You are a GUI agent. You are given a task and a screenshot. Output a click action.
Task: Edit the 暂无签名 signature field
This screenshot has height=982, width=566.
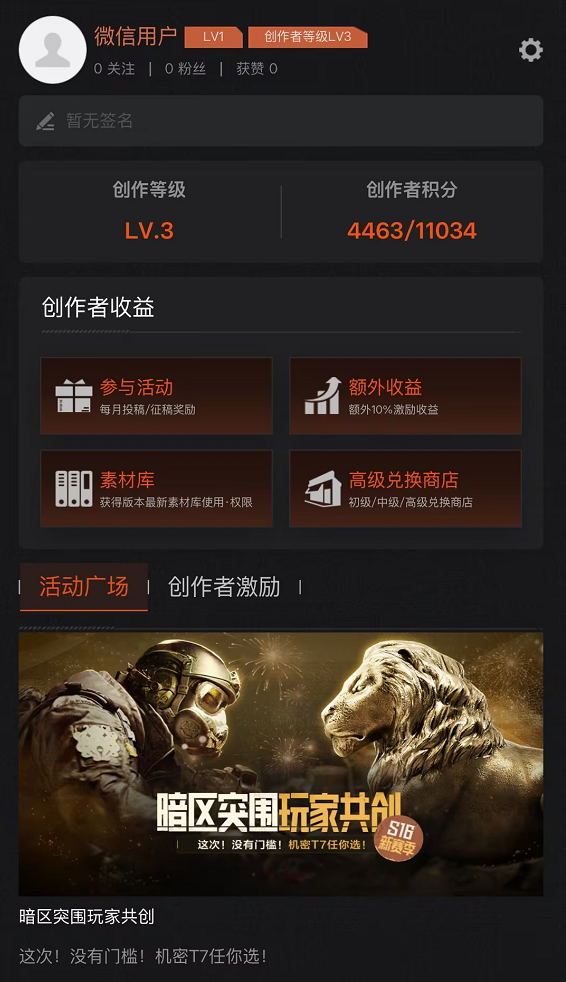(280, 121)
